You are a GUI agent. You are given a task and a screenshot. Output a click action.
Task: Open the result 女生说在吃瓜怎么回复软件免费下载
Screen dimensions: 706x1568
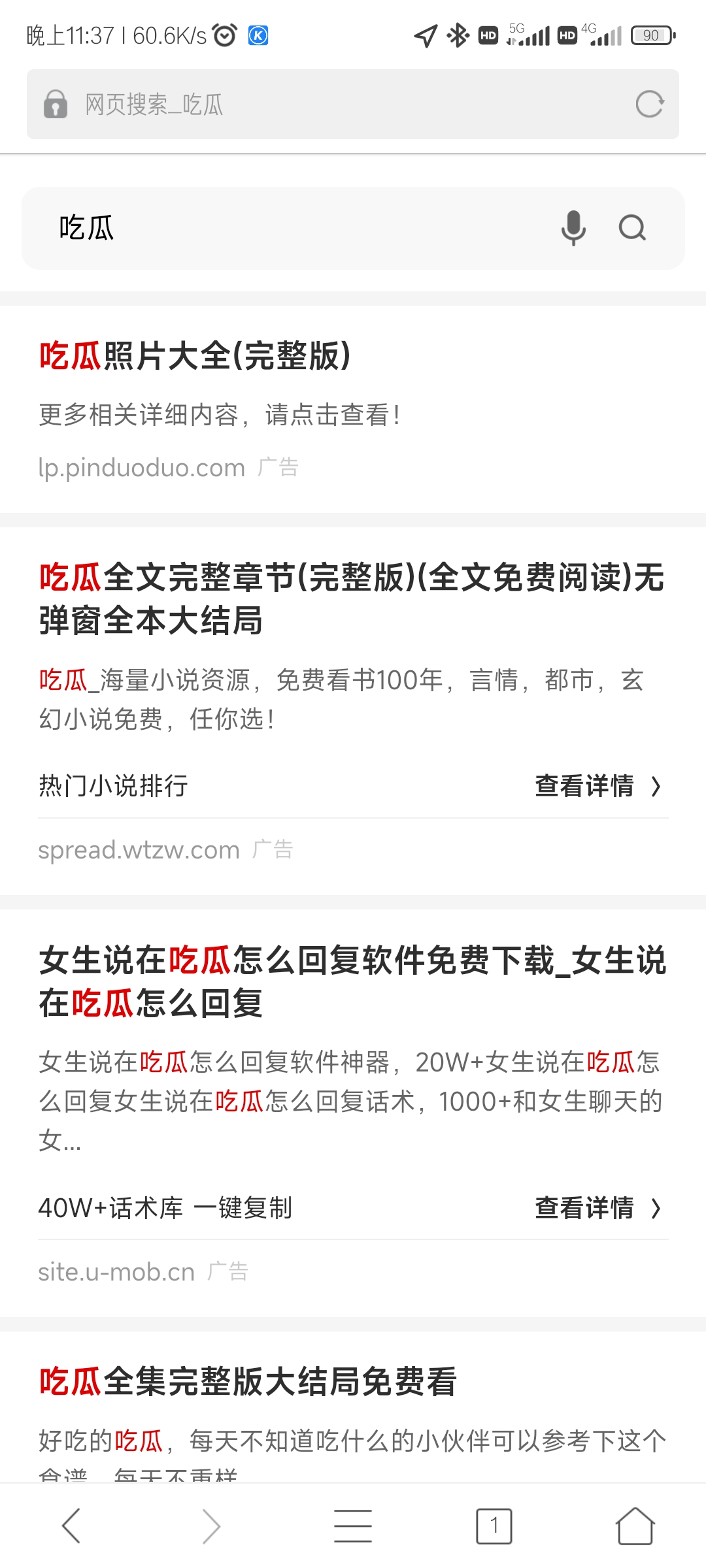[352, 981]
